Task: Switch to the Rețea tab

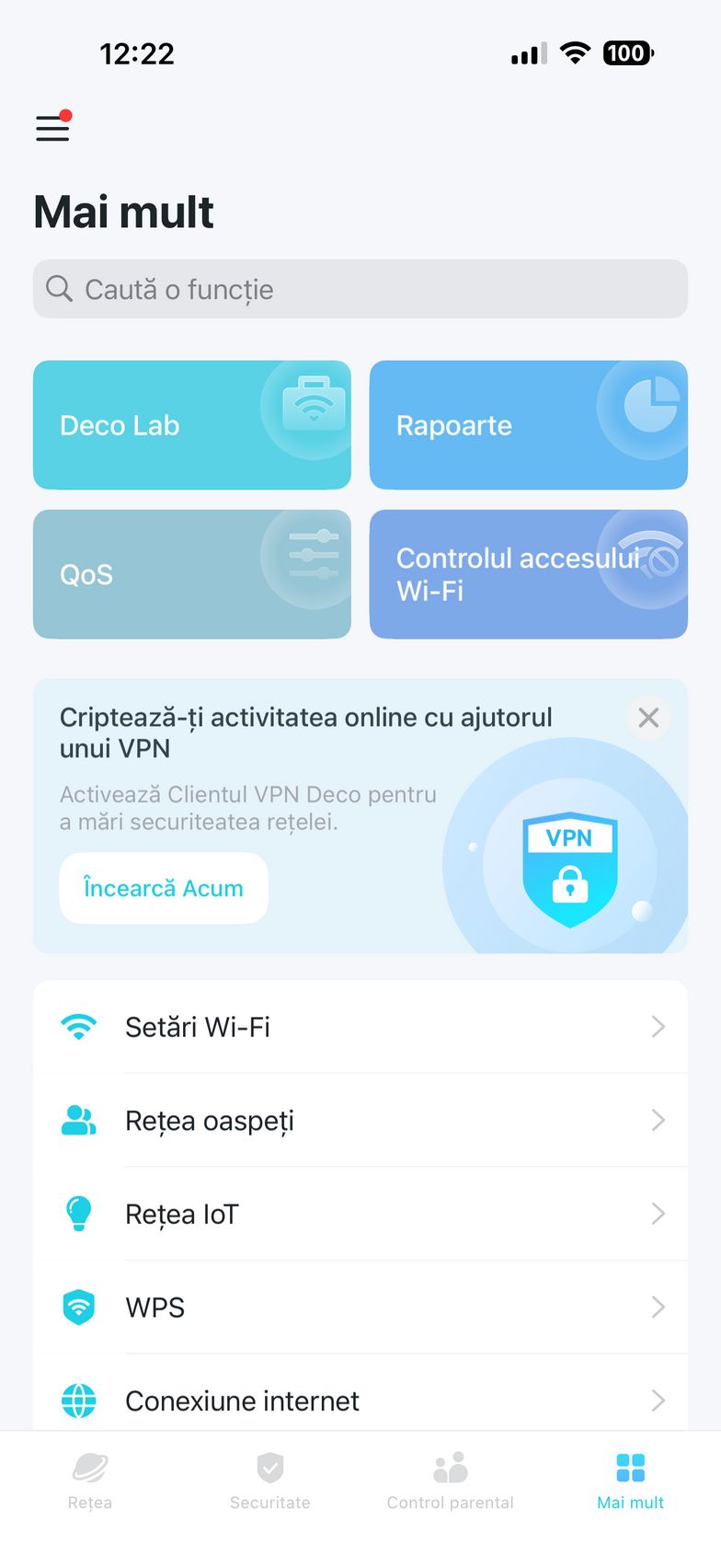Action: coord(90,1481)
